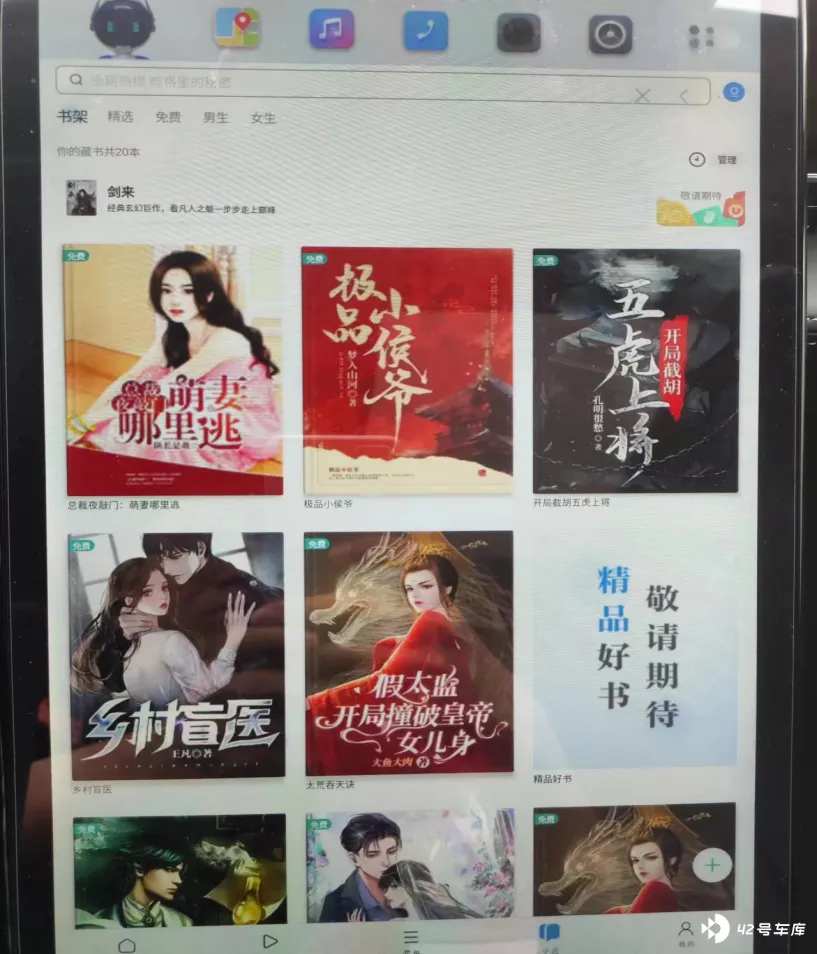Switch to the 免费 tab
Image resolution: width=817 pixels, height=954 pixels.
[x=168, y=117]
